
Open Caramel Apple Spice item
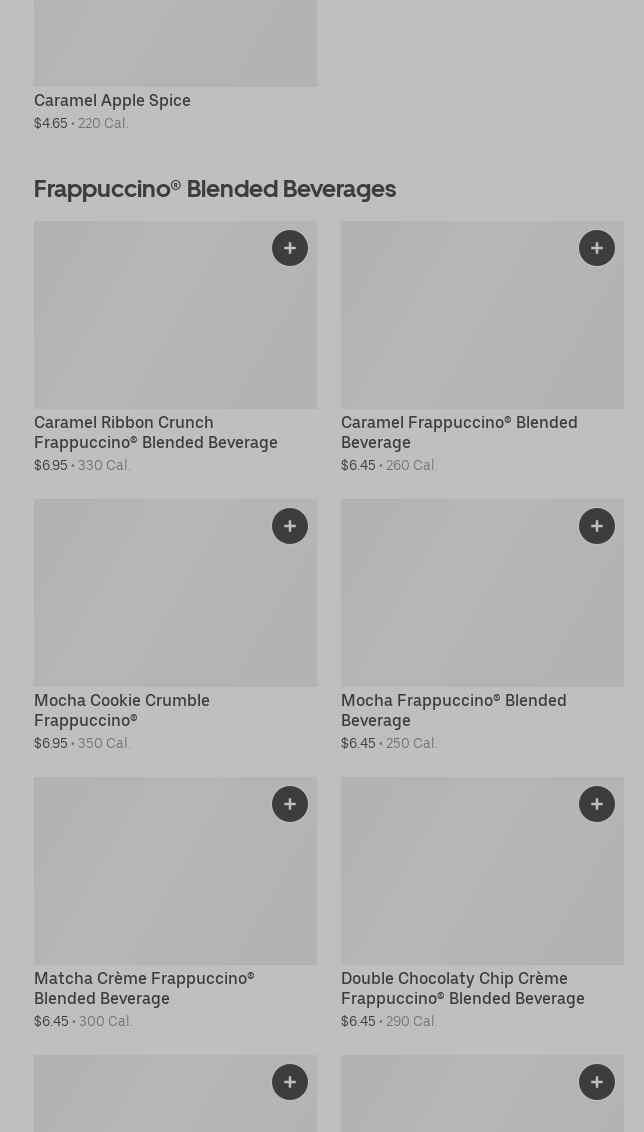[112, 100]
